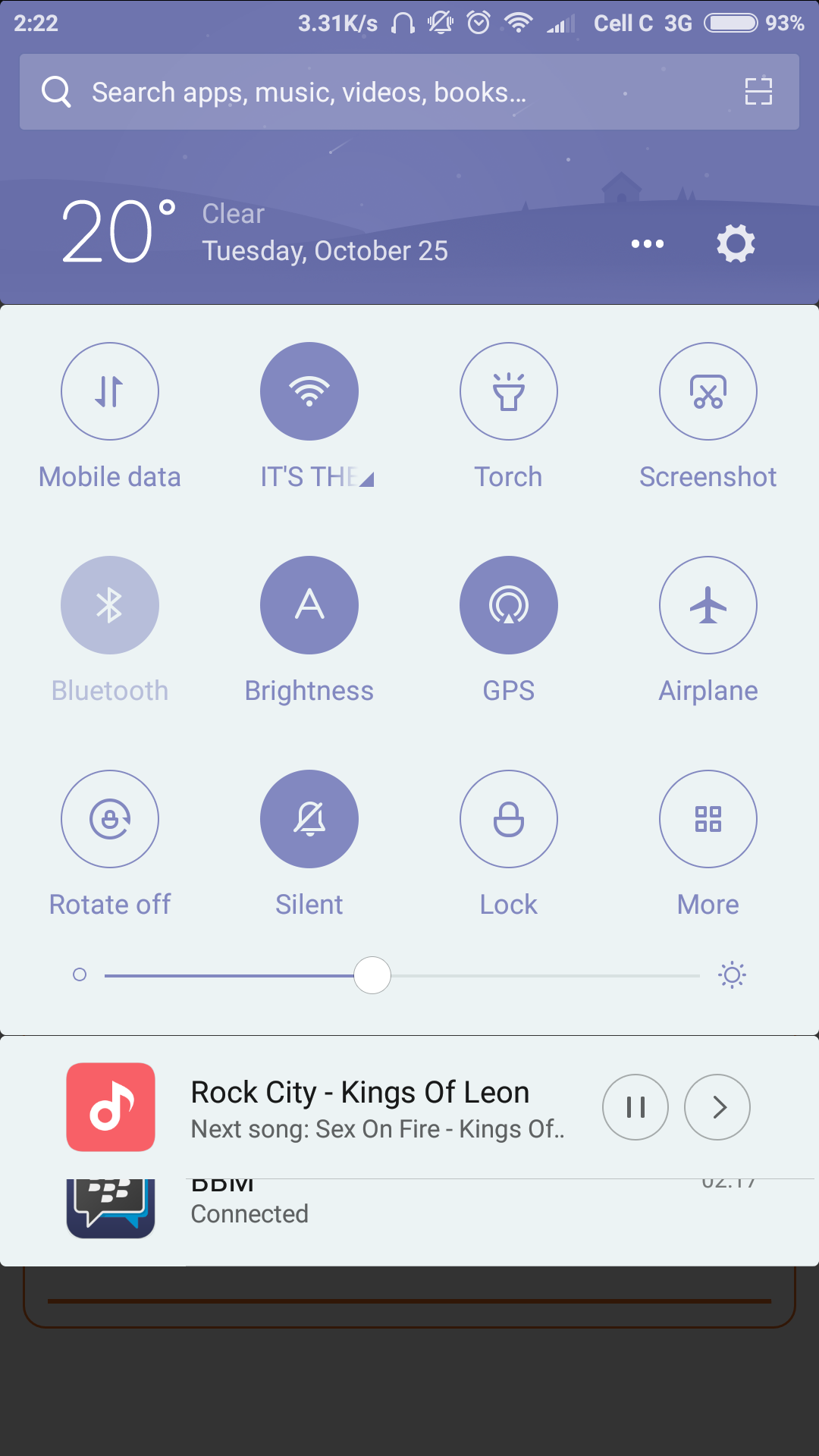Screen dimensions: 819x1456
Task: Disable Silent mode
Action: (x=309, y=819)
